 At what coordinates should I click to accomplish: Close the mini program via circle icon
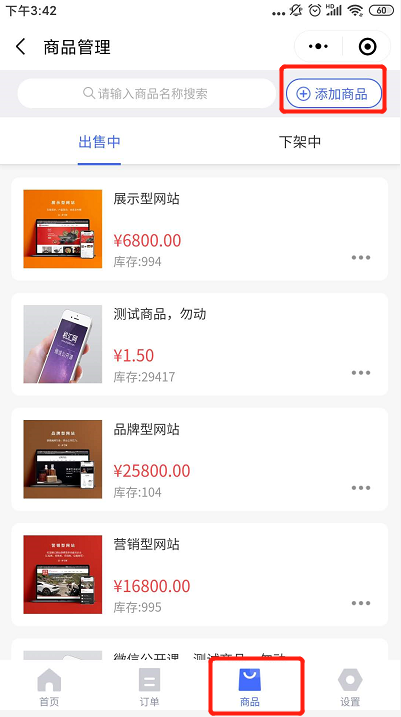[368, 47]
